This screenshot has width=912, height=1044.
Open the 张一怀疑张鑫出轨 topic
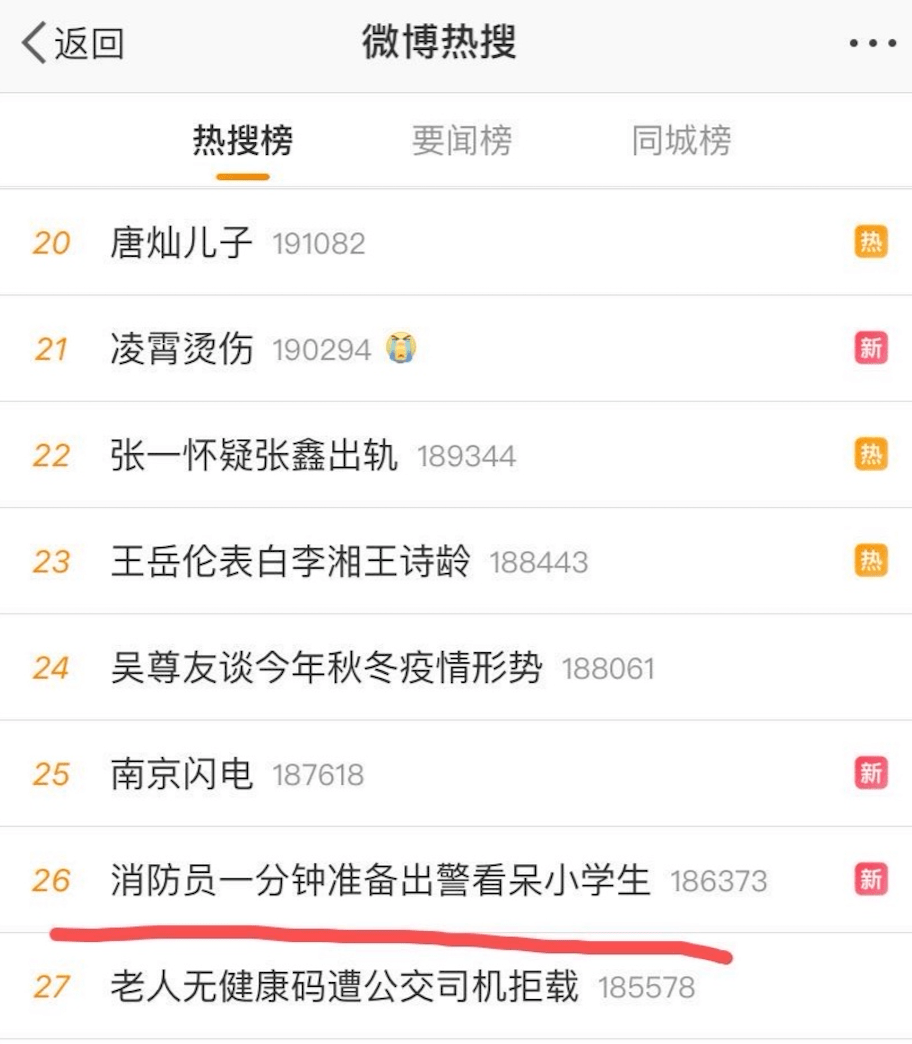[254, 456]
